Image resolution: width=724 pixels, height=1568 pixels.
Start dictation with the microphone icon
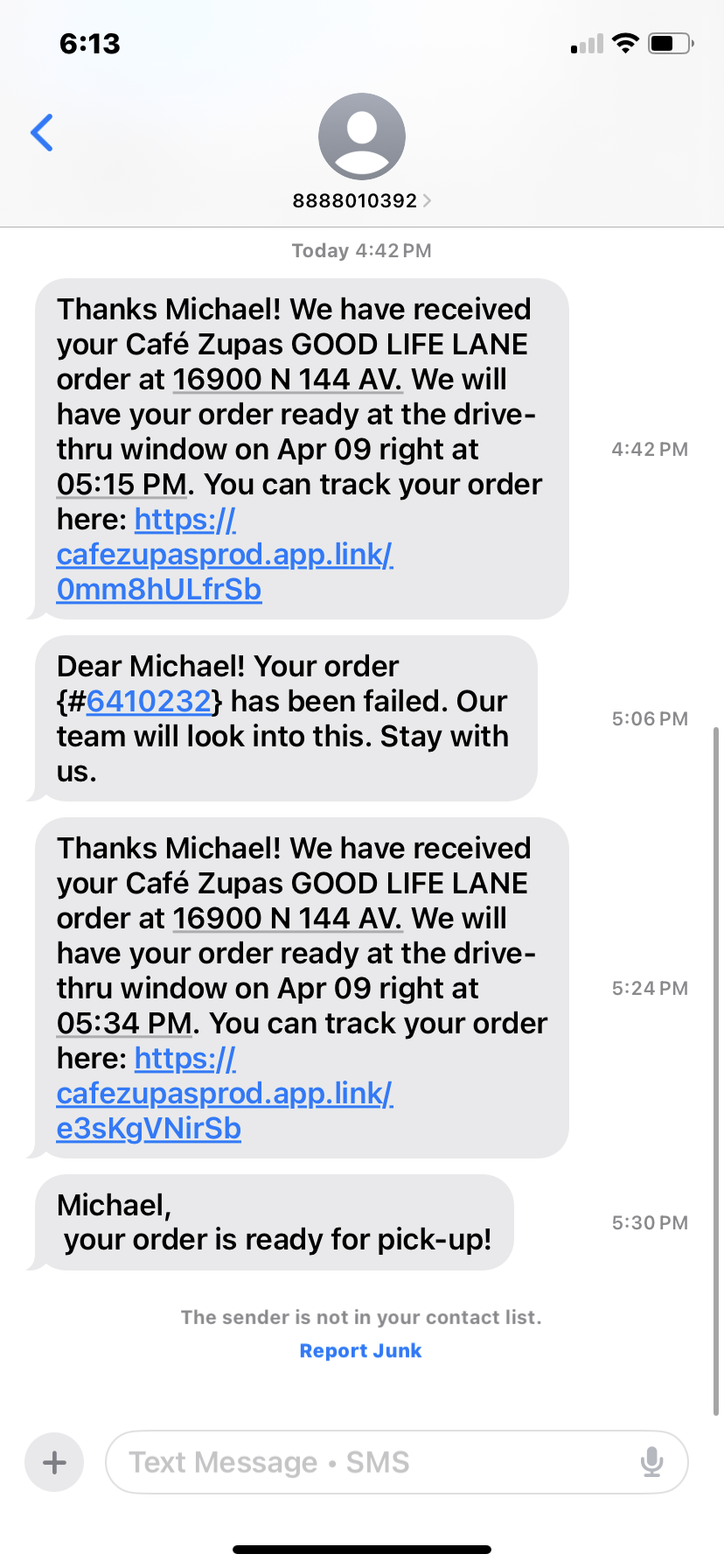[651, 1462]
